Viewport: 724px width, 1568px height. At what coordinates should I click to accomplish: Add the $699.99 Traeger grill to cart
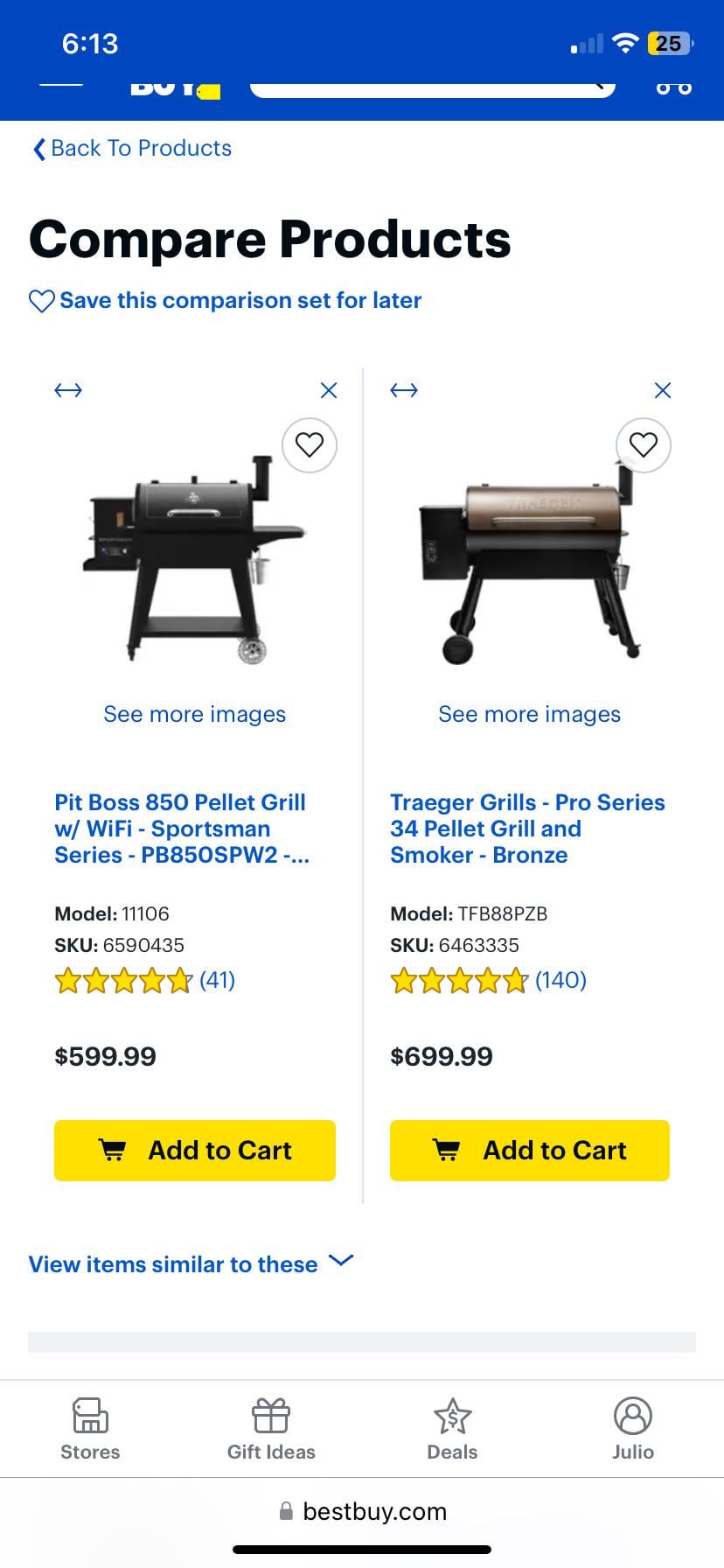pyautogui.click(x=529, y=1151)
